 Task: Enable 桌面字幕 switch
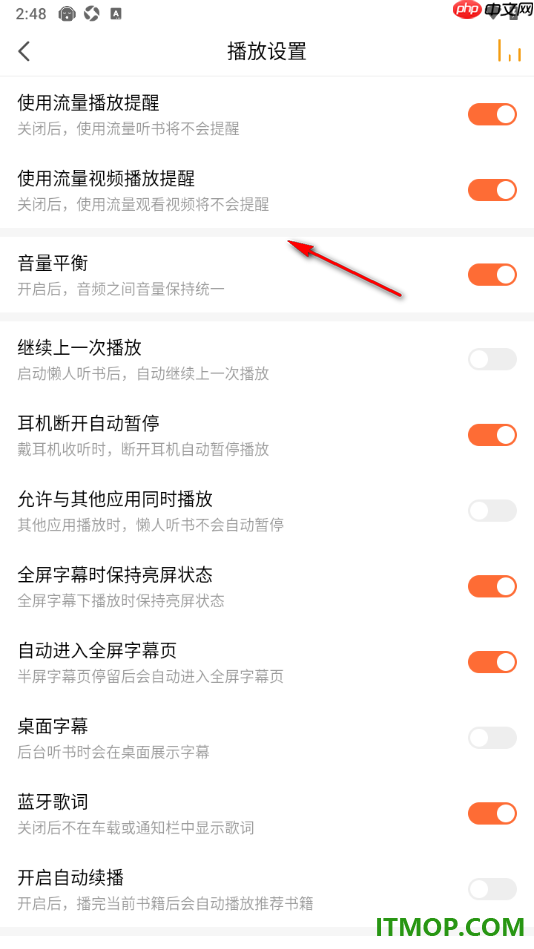tap(492, 738)
